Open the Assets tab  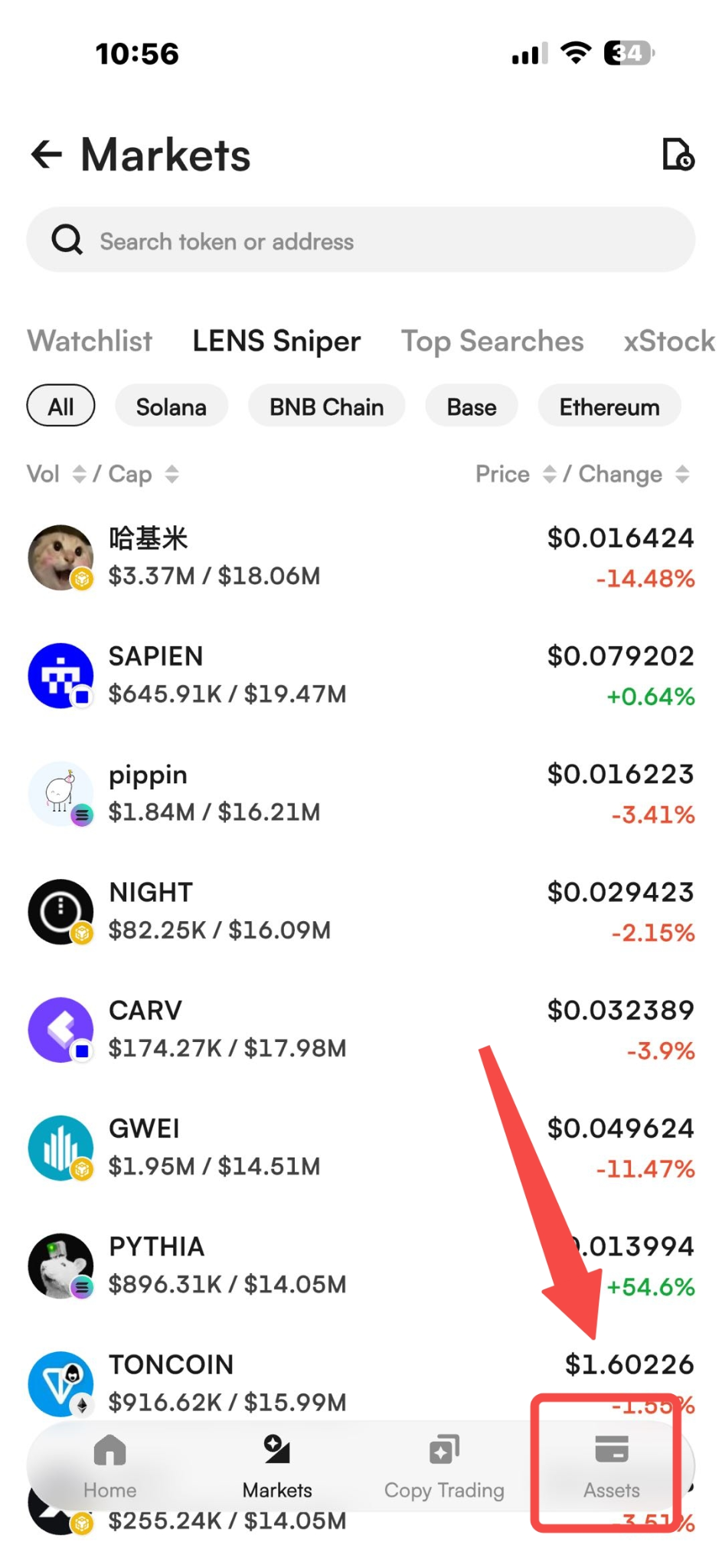[x=611, y=1466]
